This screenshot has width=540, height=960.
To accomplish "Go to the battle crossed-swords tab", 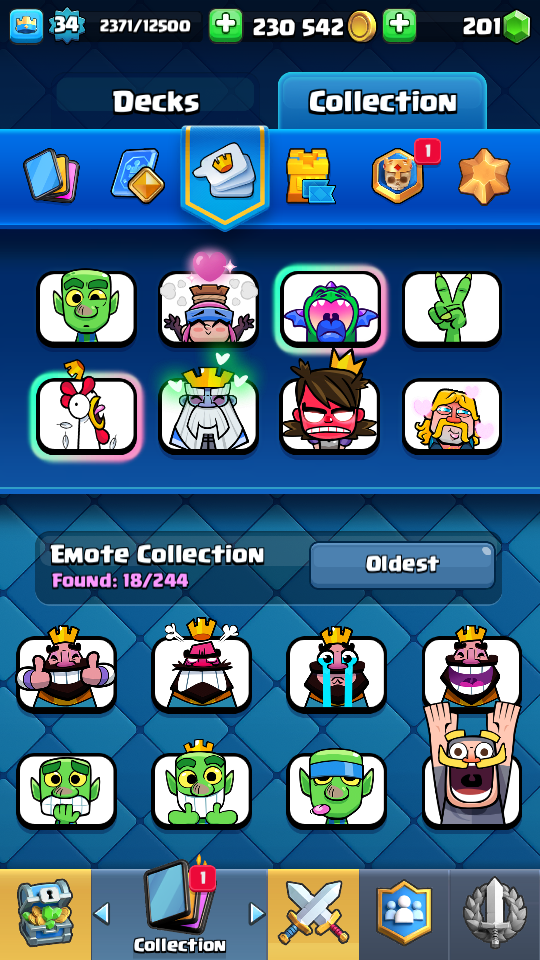I will [313, 915].
